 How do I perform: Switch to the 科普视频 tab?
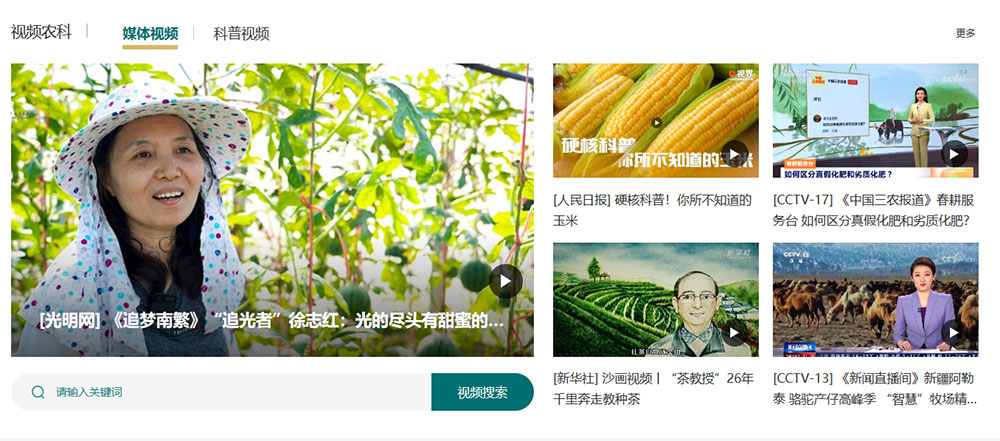click(241, 33)
